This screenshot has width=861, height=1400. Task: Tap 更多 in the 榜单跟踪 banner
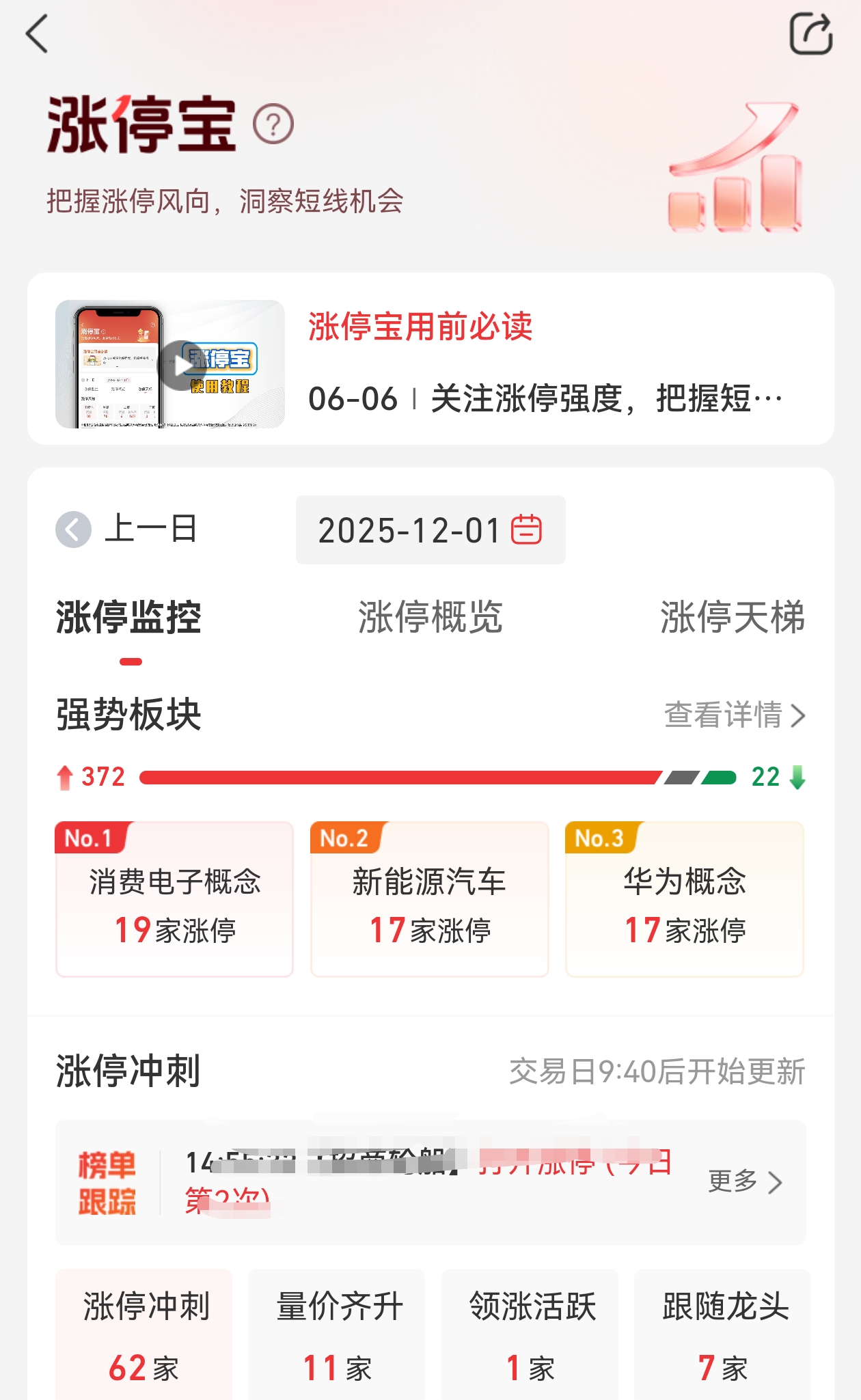[x=745, y=1181]
